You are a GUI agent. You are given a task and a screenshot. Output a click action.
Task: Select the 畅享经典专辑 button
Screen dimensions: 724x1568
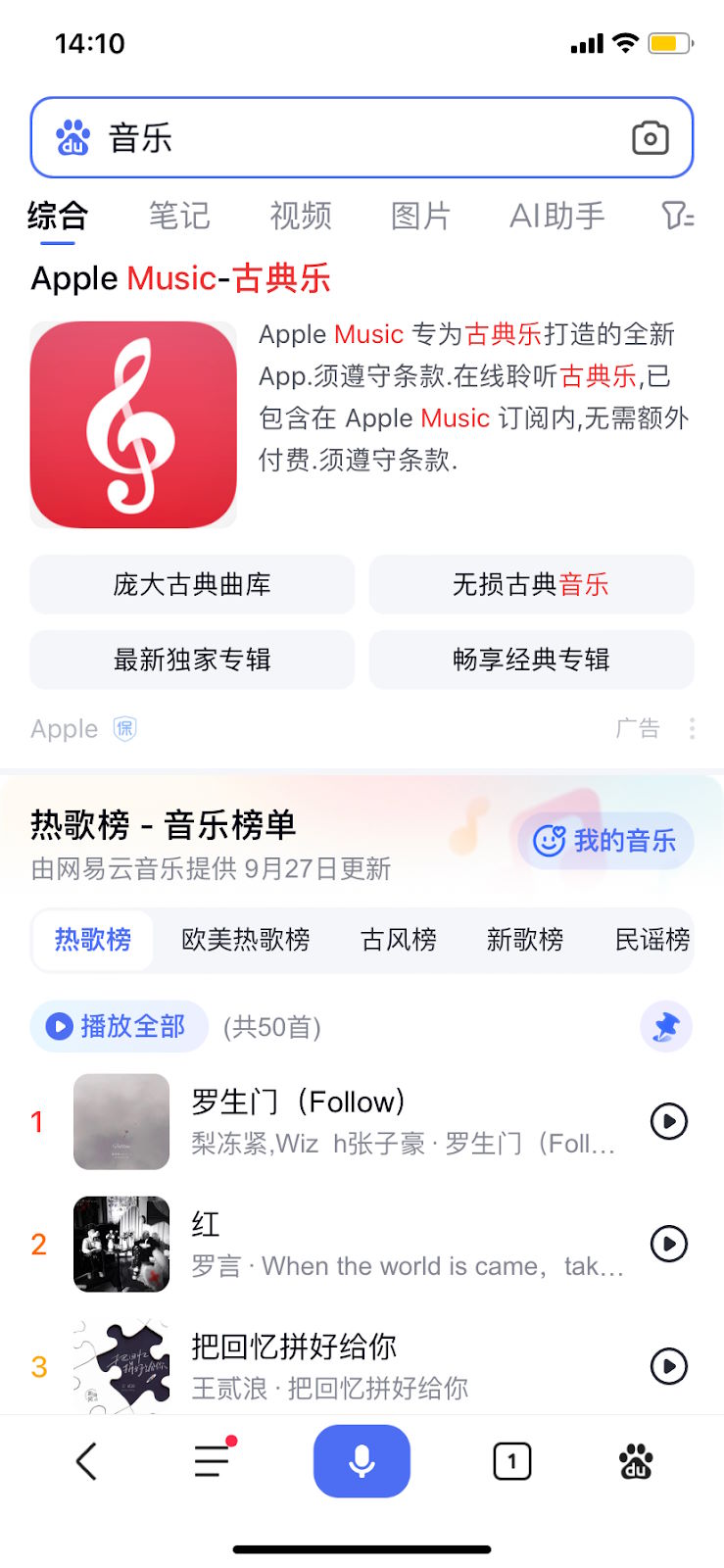[x=531, y=660]
